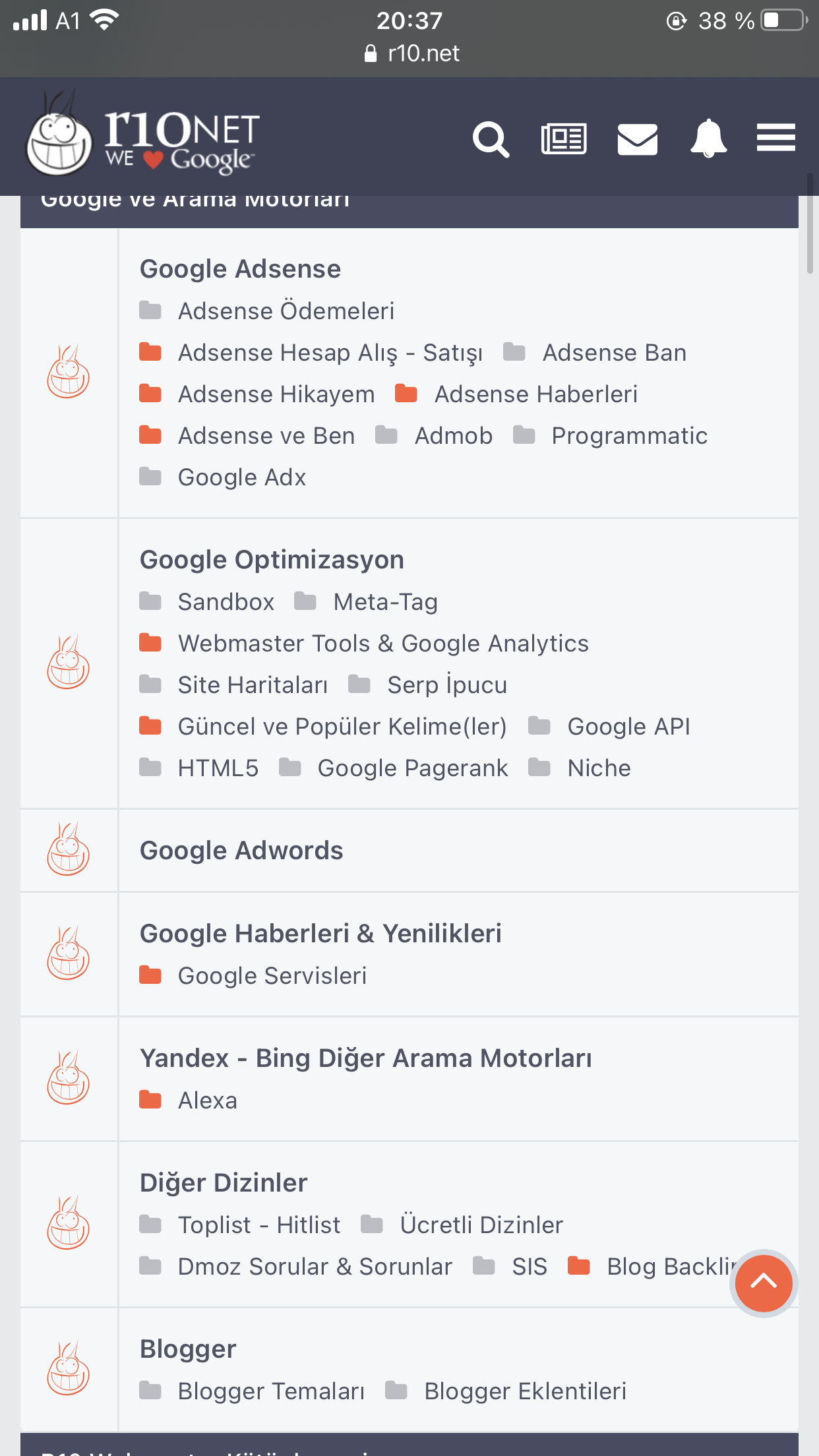Open Webmaster Tools & Google Analytics

pyautogui.click(x=383, y=644)
